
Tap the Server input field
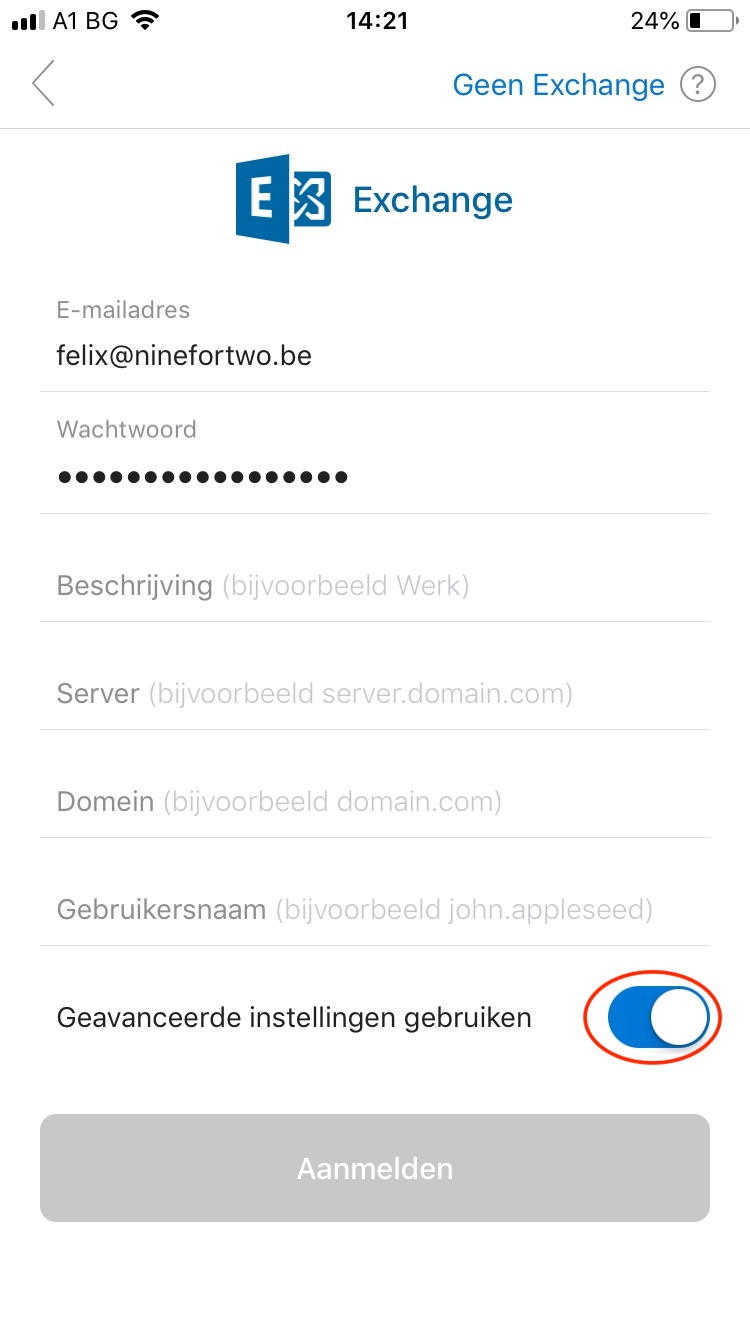[374, 693]
